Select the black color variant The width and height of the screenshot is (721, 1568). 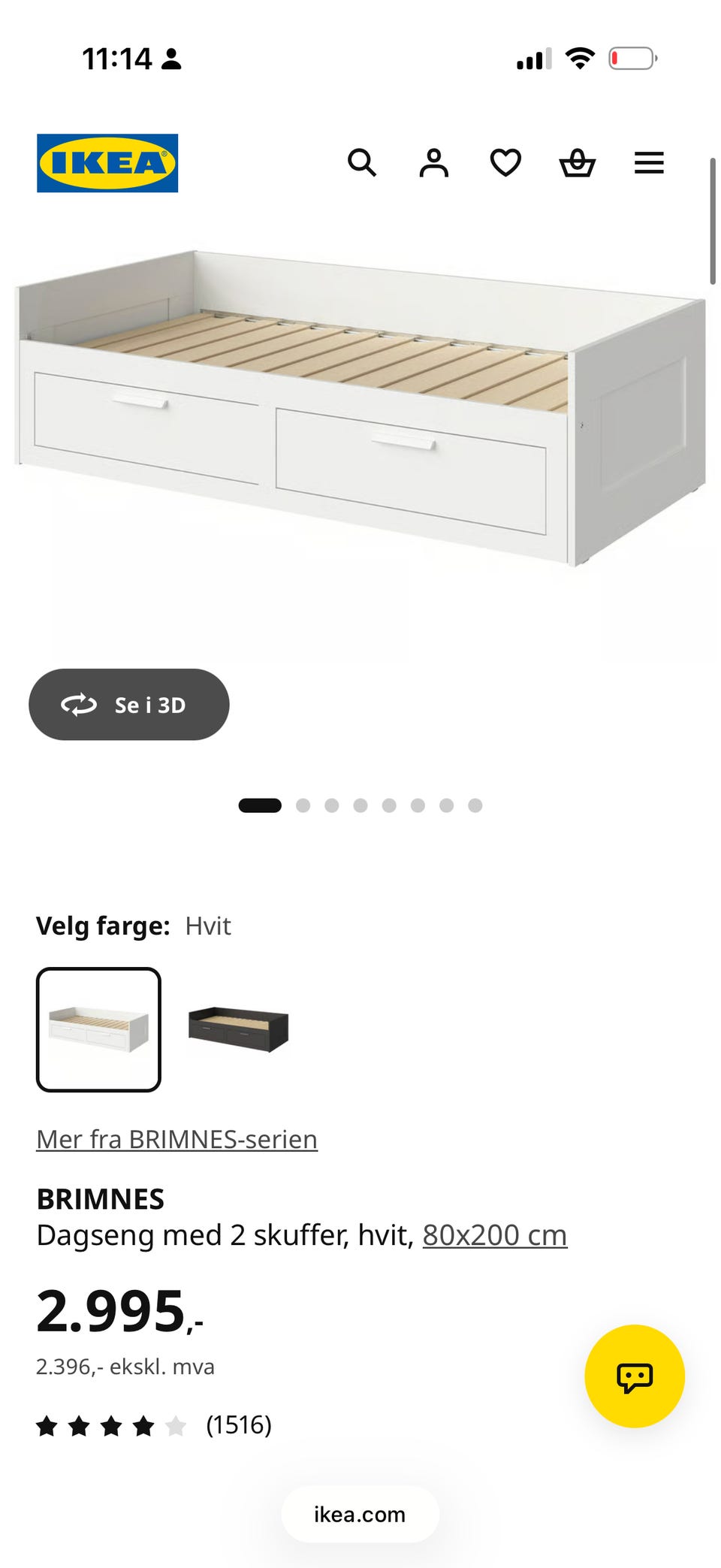pos(238,1029)
